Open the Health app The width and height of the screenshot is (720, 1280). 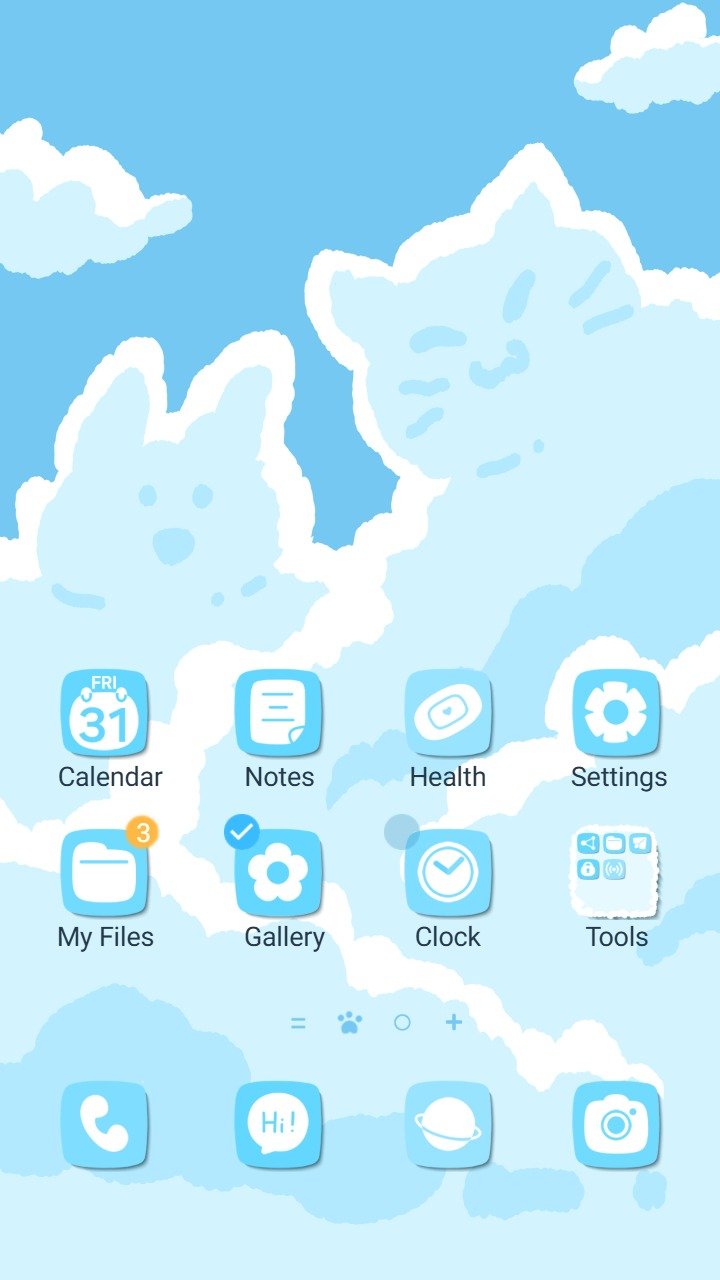pos(448,713)
